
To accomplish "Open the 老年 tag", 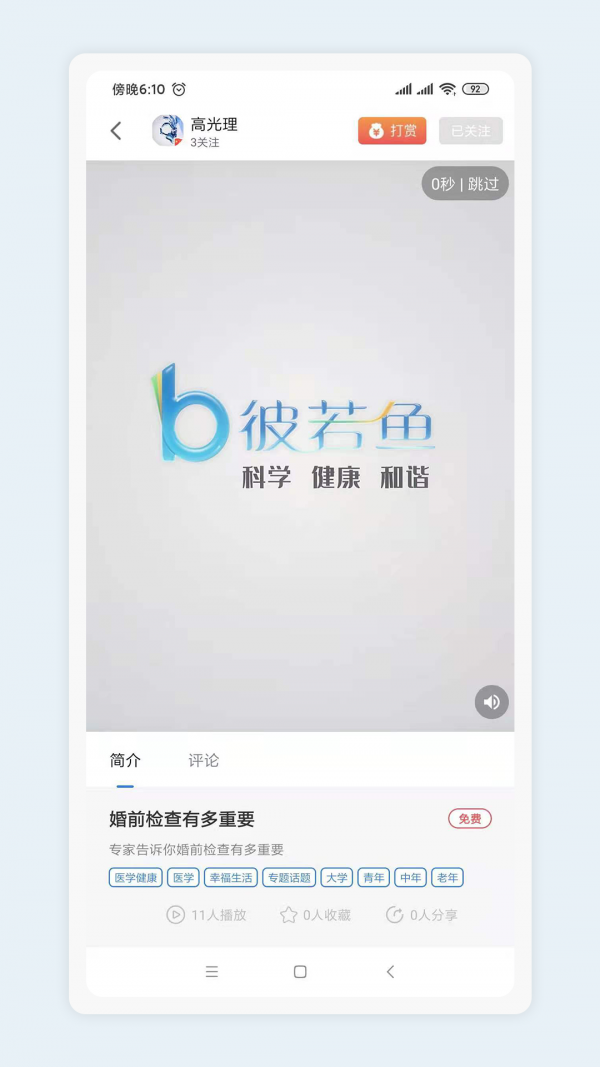I will point(447,878).
